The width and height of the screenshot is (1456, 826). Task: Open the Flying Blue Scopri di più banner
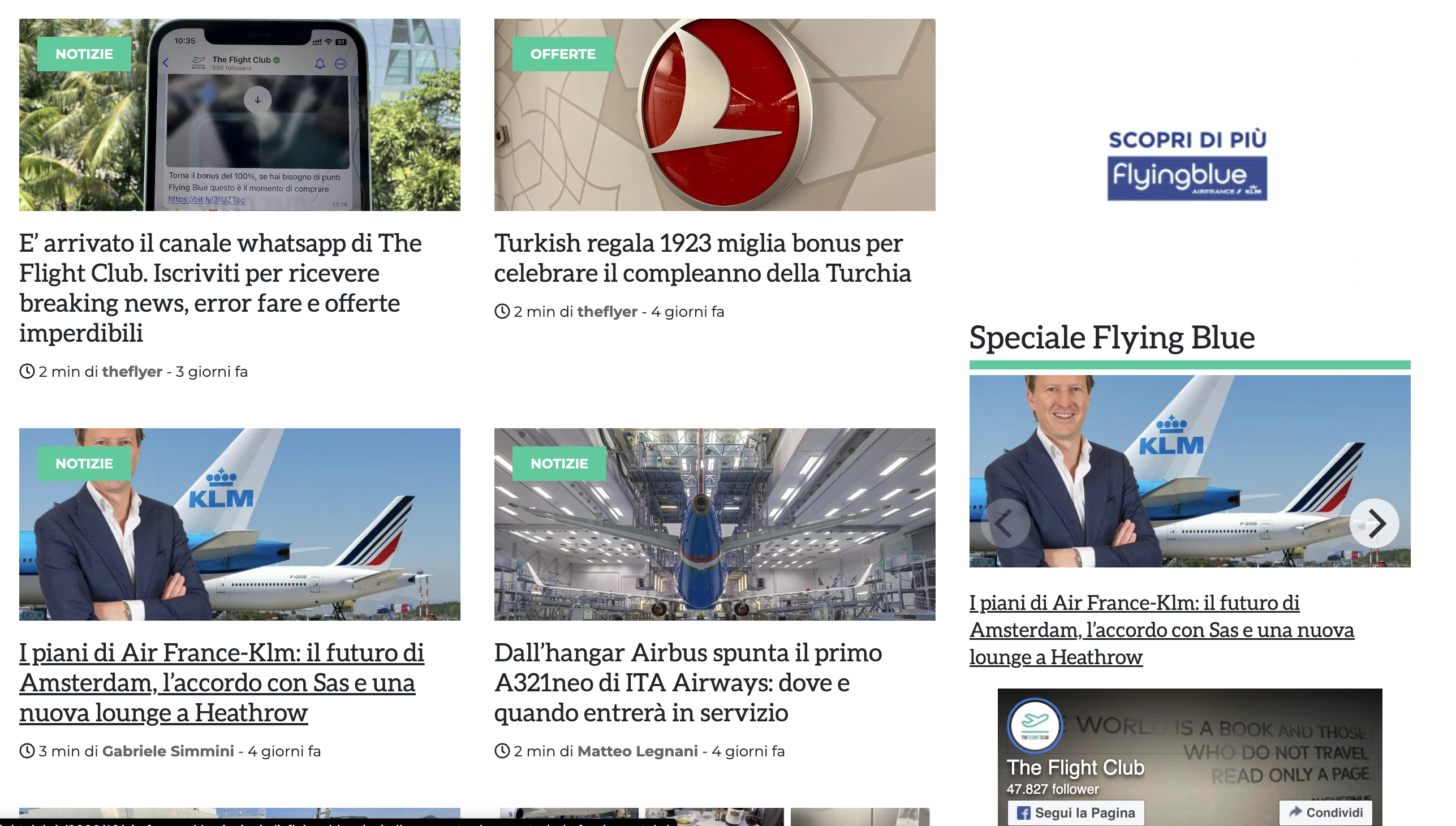[x=1187, y=165]
